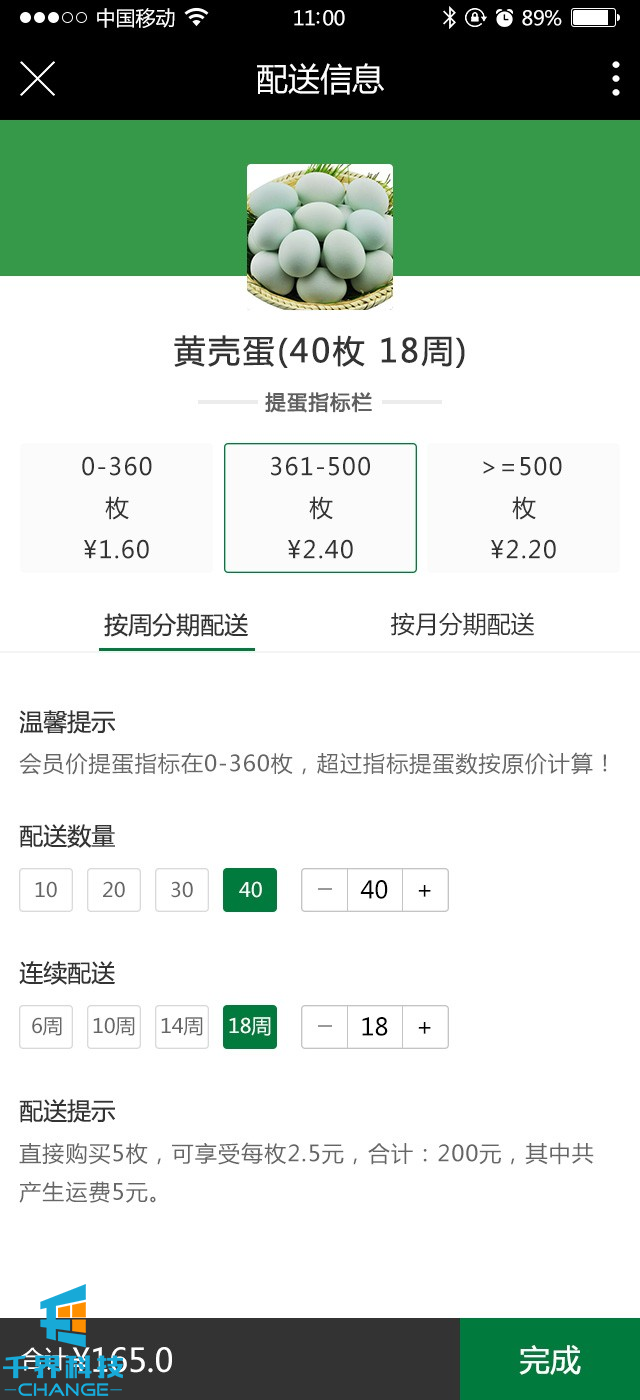Open the three-dot overflow menu
The image size is (640, 1400).
(x=615, y=78)
